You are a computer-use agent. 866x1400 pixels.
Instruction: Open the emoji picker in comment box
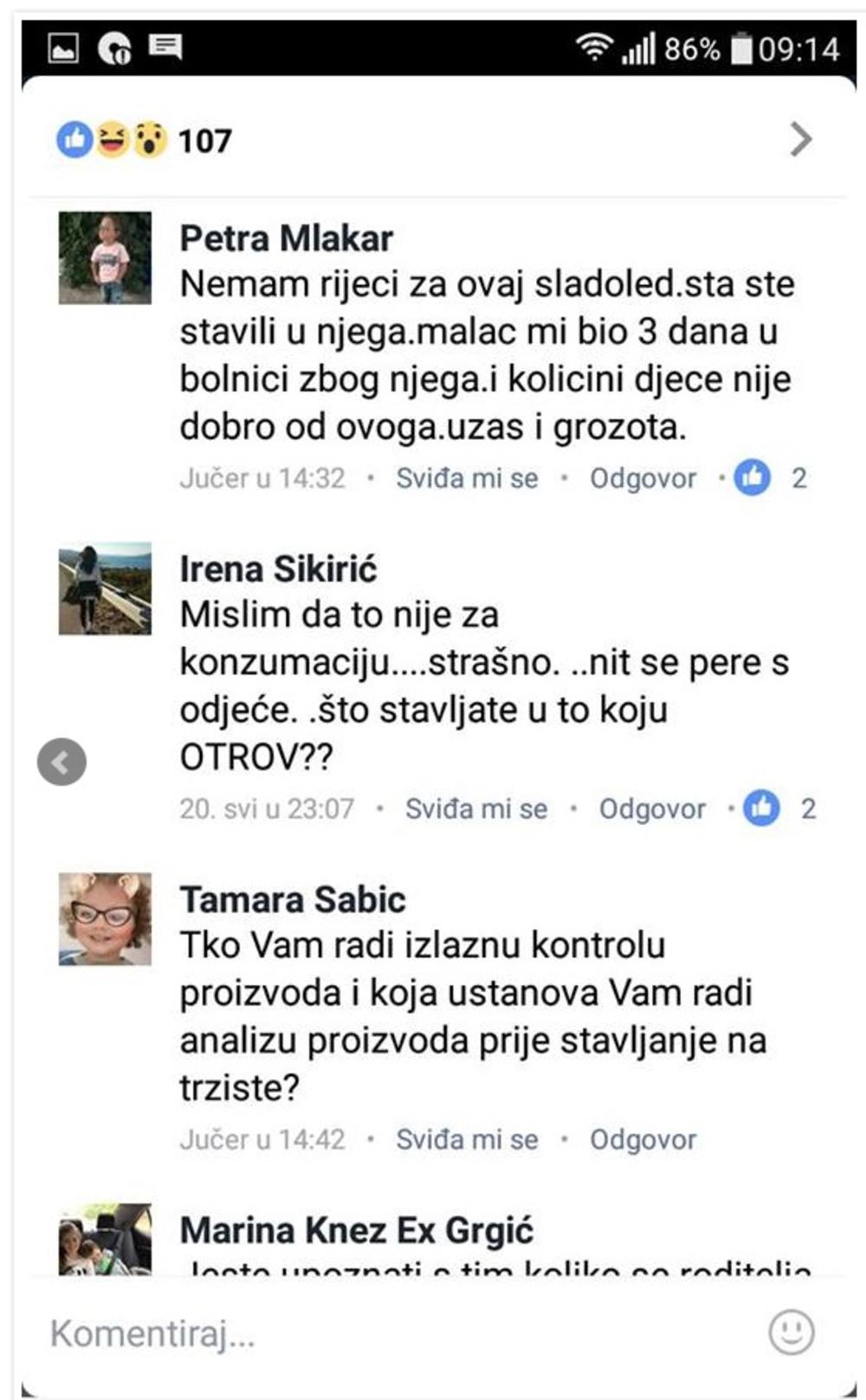pos(791,1332)
